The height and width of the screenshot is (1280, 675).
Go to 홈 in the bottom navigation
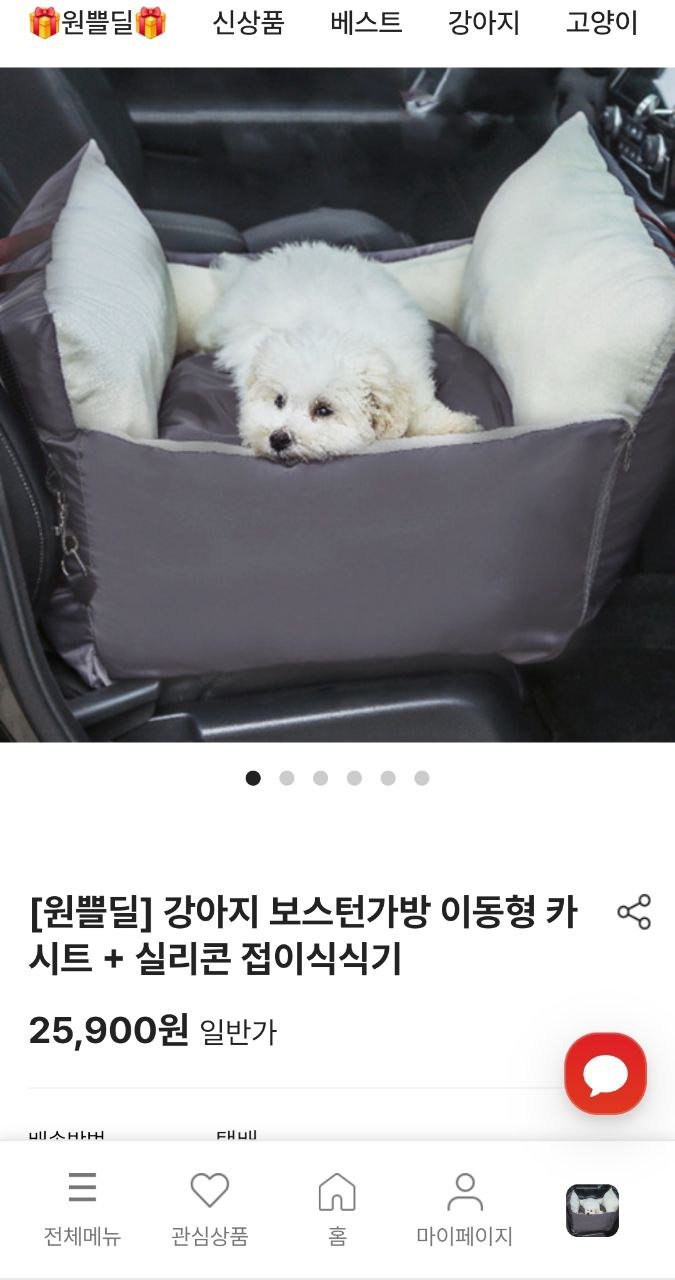coord(337,1210)
